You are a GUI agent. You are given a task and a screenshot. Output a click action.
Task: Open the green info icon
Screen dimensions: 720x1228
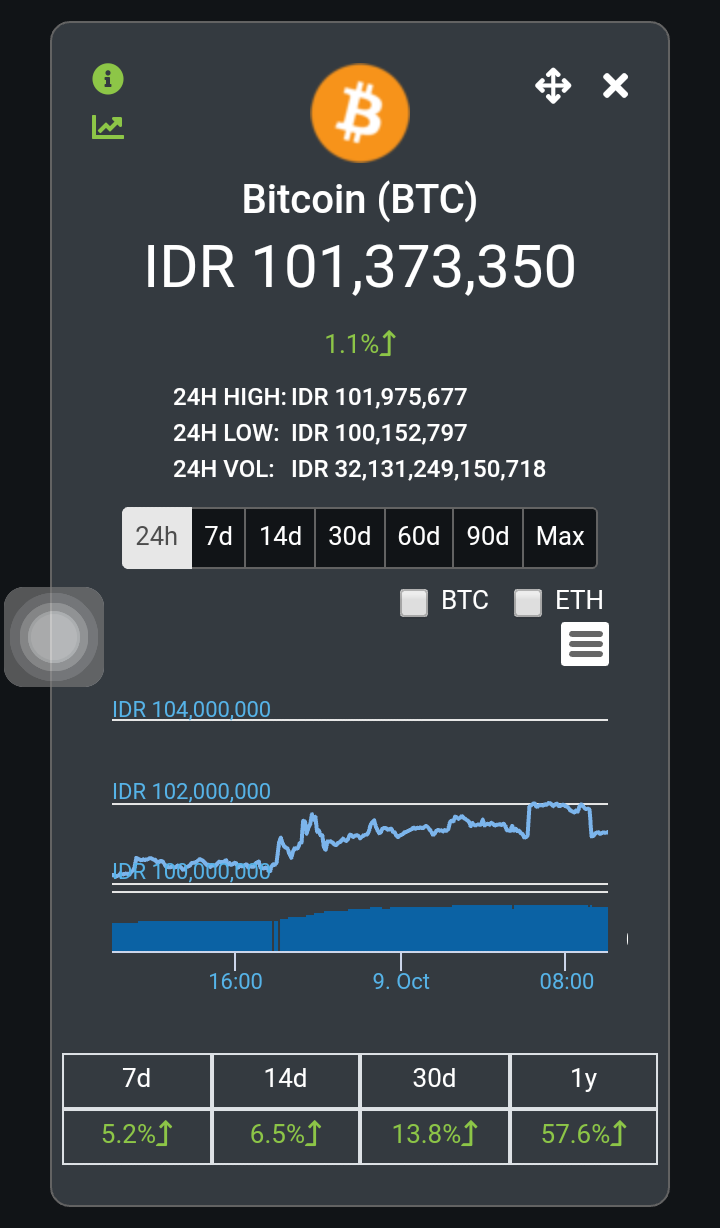pos(108,79)
